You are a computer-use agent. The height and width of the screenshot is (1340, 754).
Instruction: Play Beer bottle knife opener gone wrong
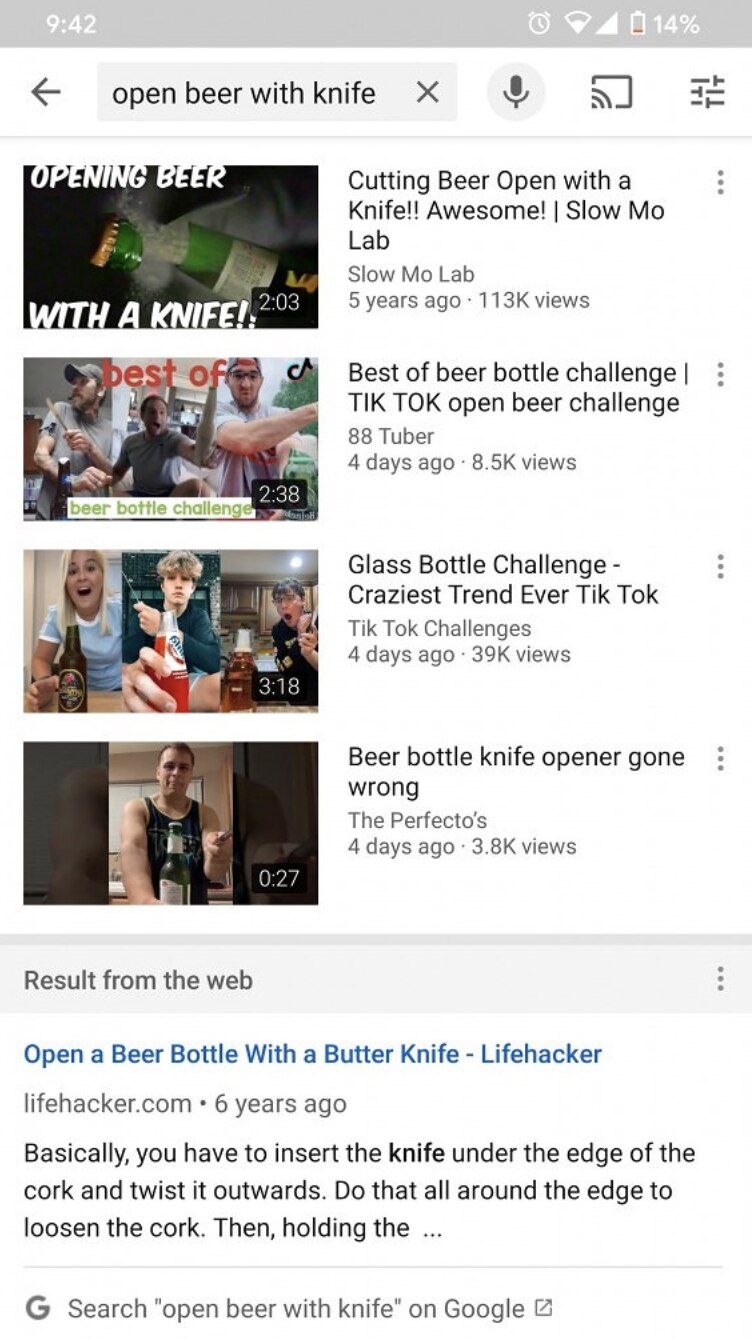tap(171, 823)
